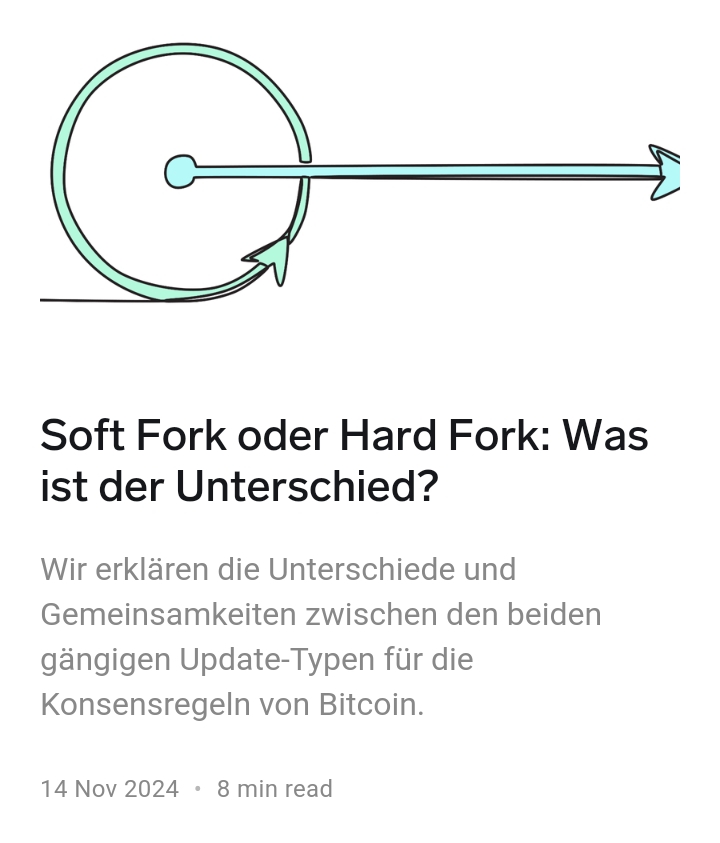Tap the fork illustration article thumbnail

[360, 173]
